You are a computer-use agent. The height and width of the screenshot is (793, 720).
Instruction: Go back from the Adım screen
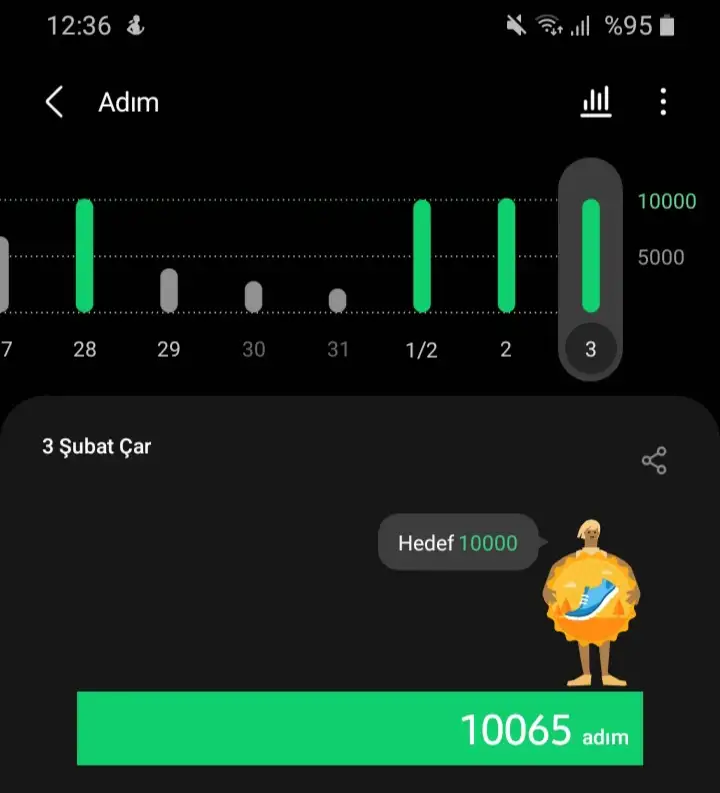[x=55, y=102]
